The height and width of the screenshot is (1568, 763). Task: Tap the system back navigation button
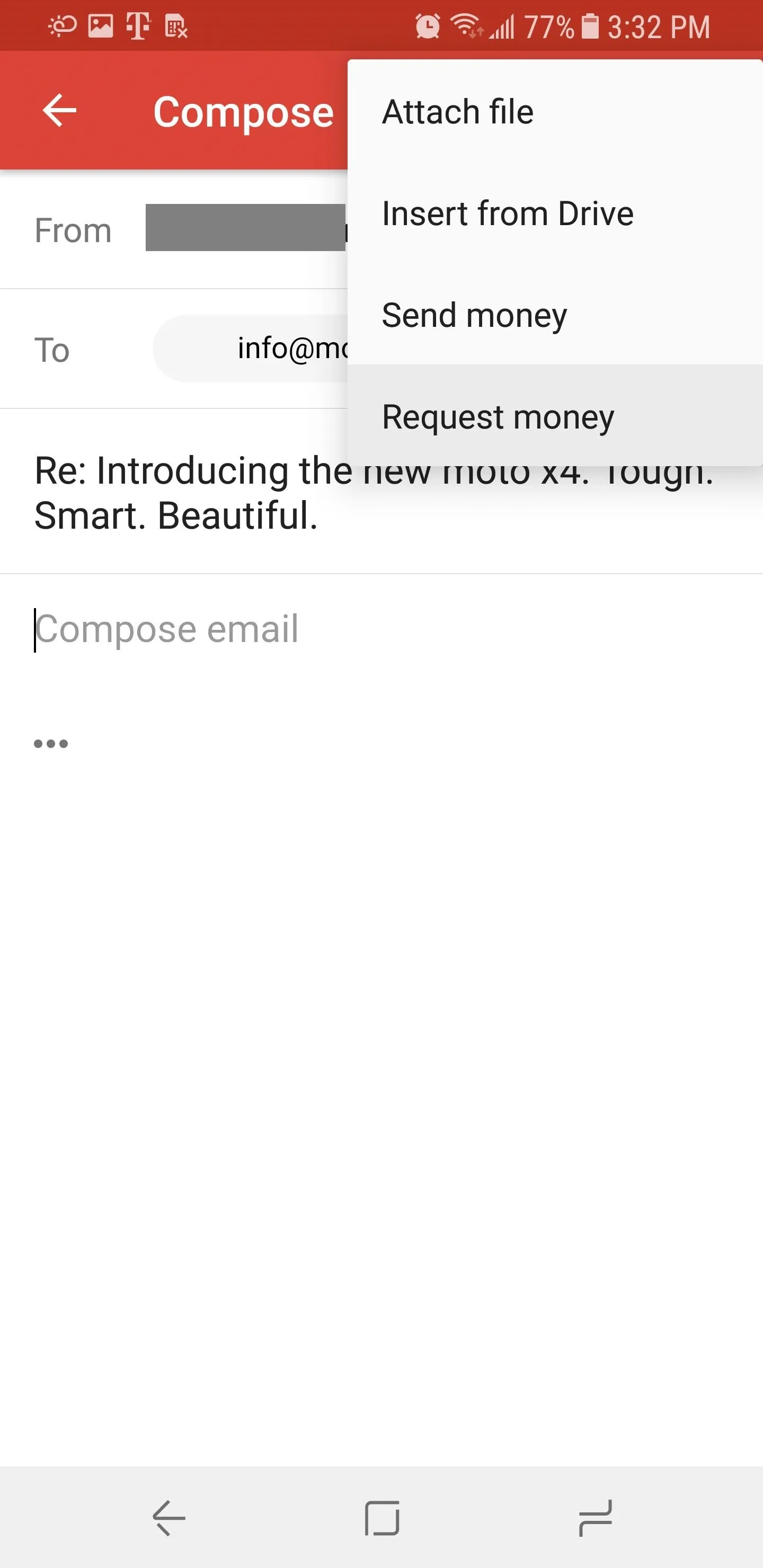click(x=168, y=1518)
